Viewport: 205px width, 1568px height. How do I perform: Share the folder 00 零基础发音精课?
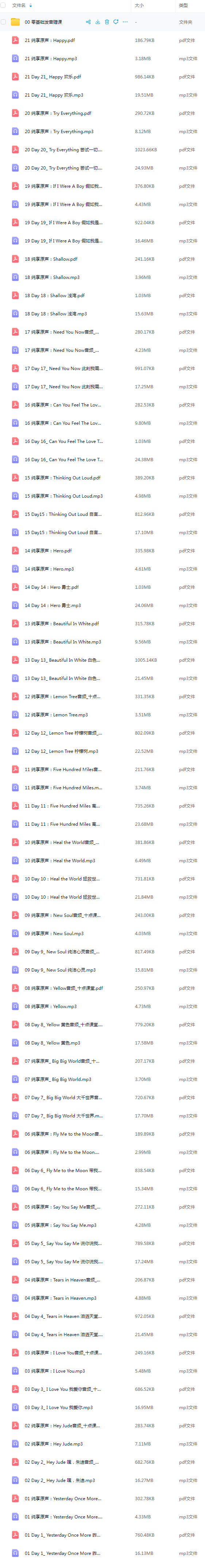tap(88, 22)
